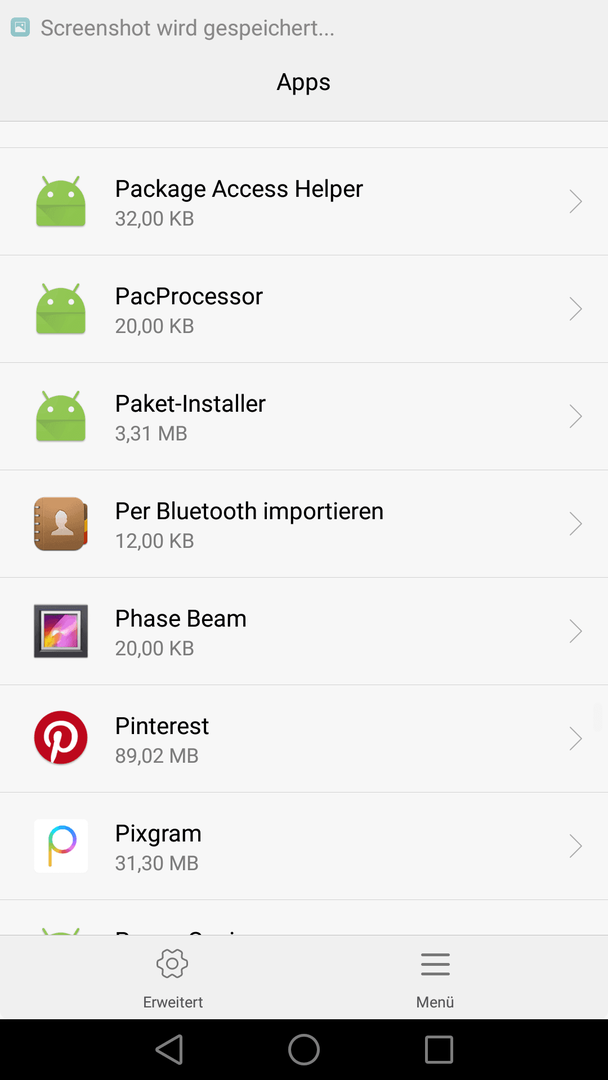The width and height of the screenshot is (608, 1080).
Task: Tap the Phase Beam row
Action: [304, 631]
